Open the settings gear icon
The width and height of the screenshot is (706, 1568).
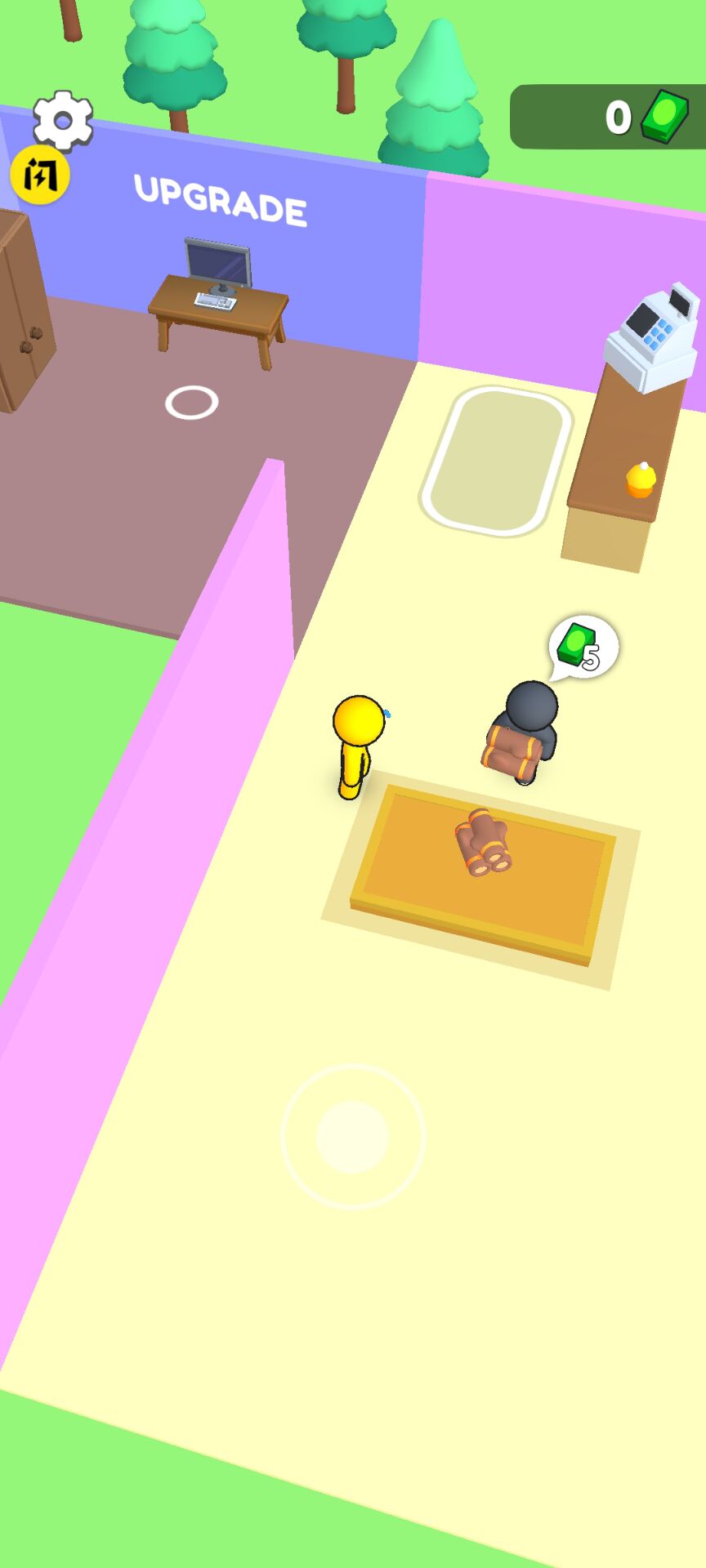(x=63, y=120)
